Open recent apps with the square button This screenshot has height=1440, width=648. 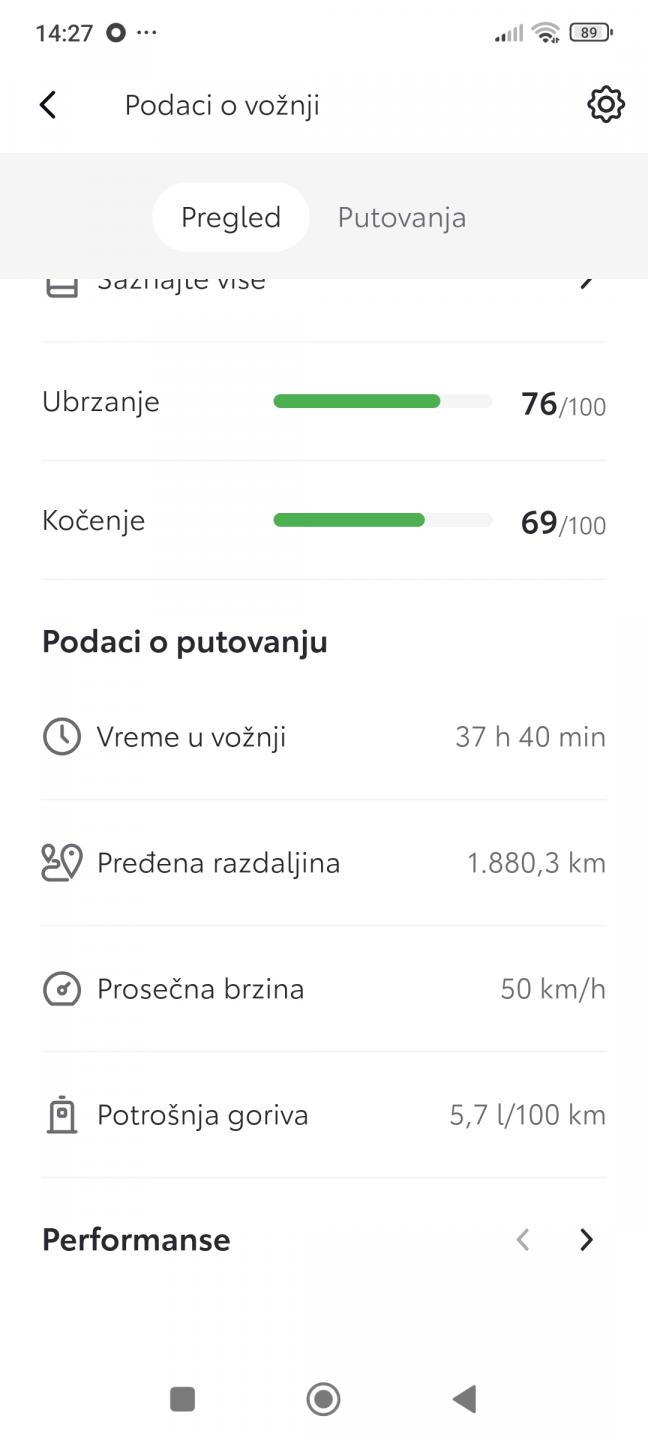pos(182,1399)
